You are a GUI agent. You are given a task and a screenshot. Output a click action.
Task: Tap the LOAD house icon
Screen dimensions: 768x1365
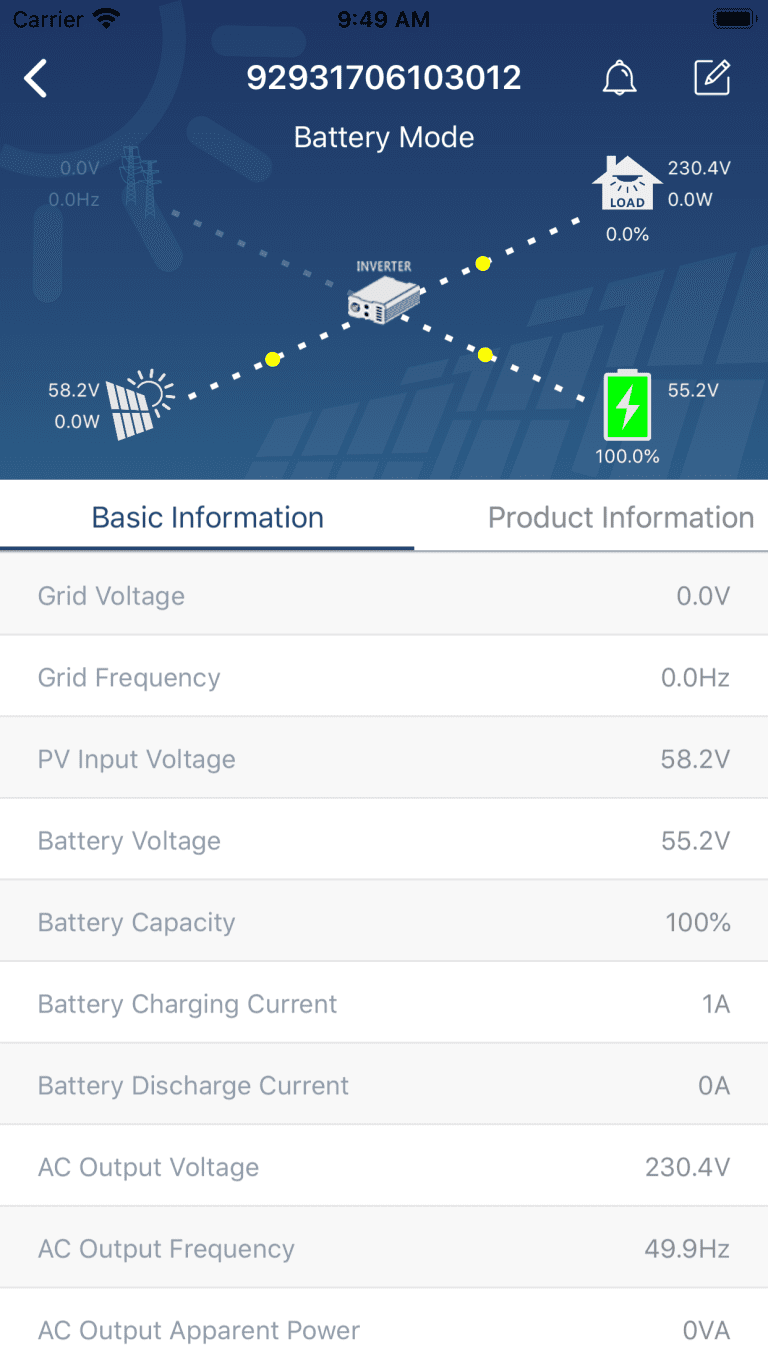coord(627,182)
